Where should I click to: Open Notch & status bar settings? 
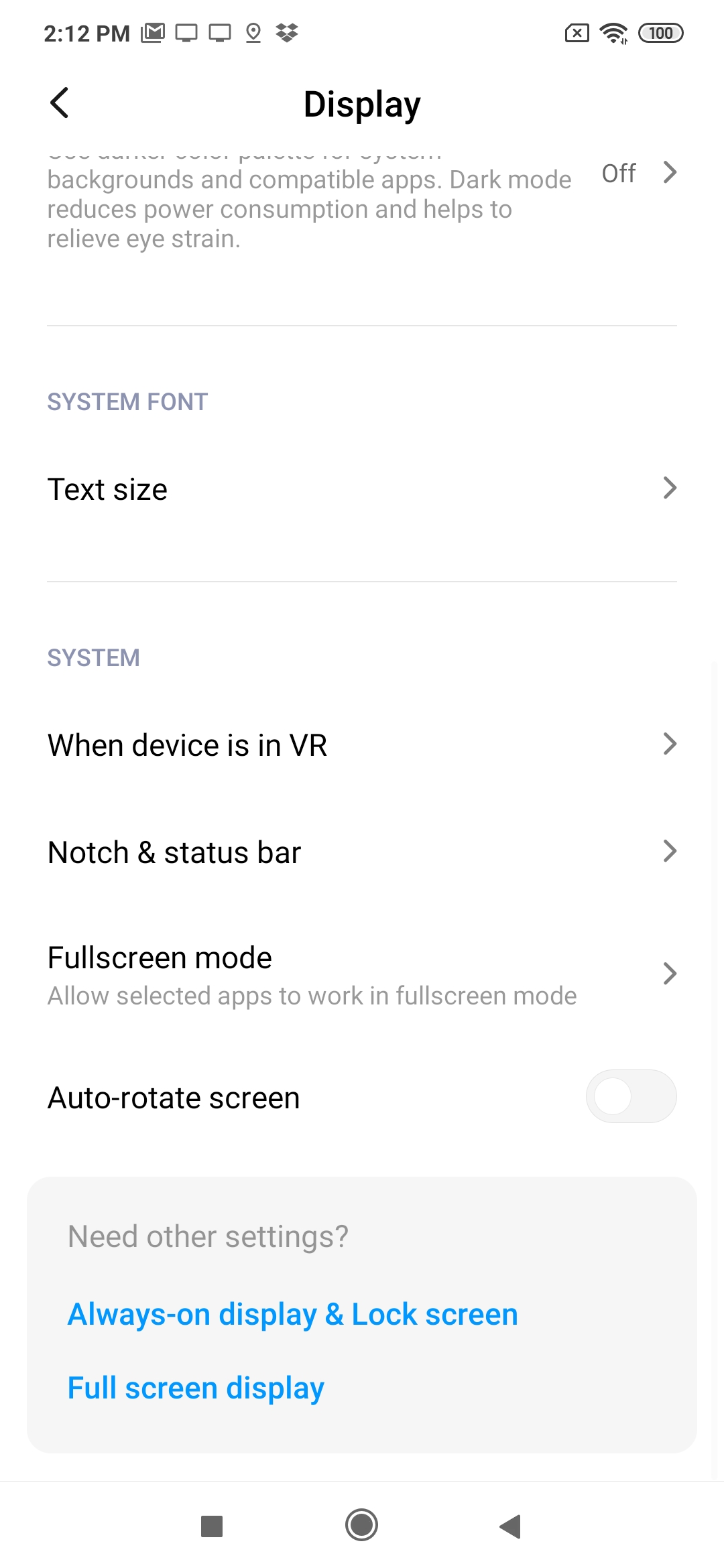pos(362,852)
